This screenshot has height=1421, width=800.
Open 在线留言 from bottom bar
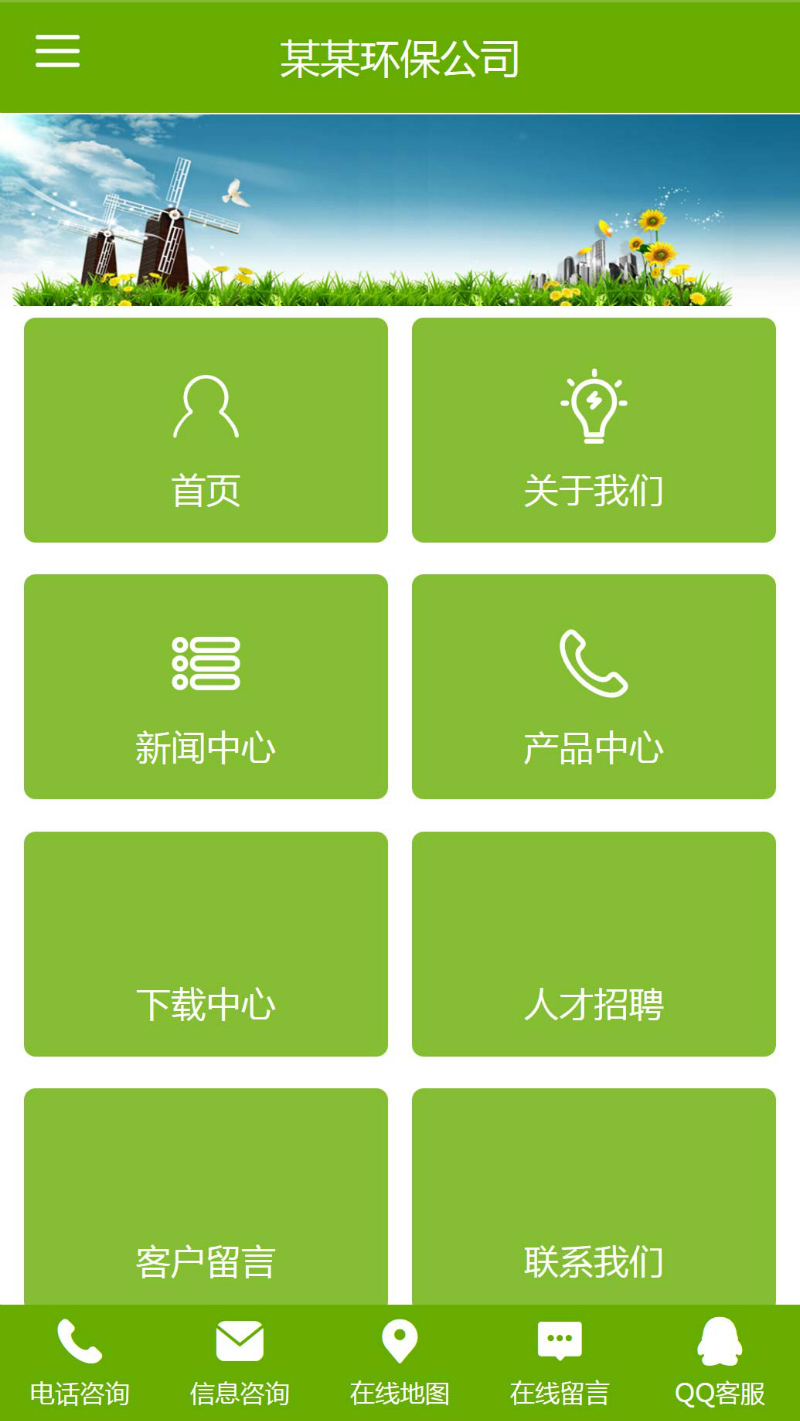(560, 1362)
